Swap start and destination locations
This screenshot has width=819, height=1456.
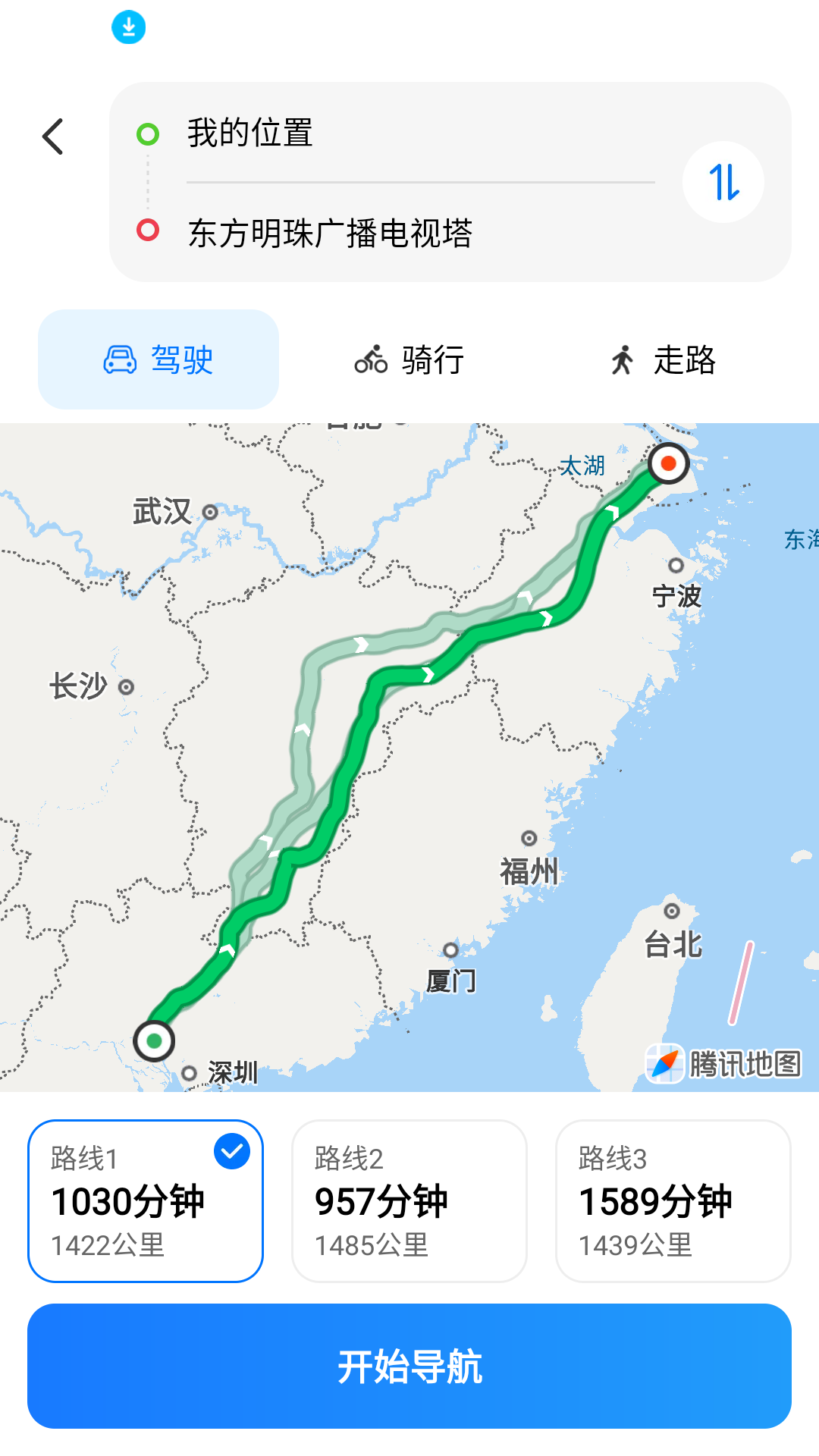pyautogui.click(x=723, y=182)
